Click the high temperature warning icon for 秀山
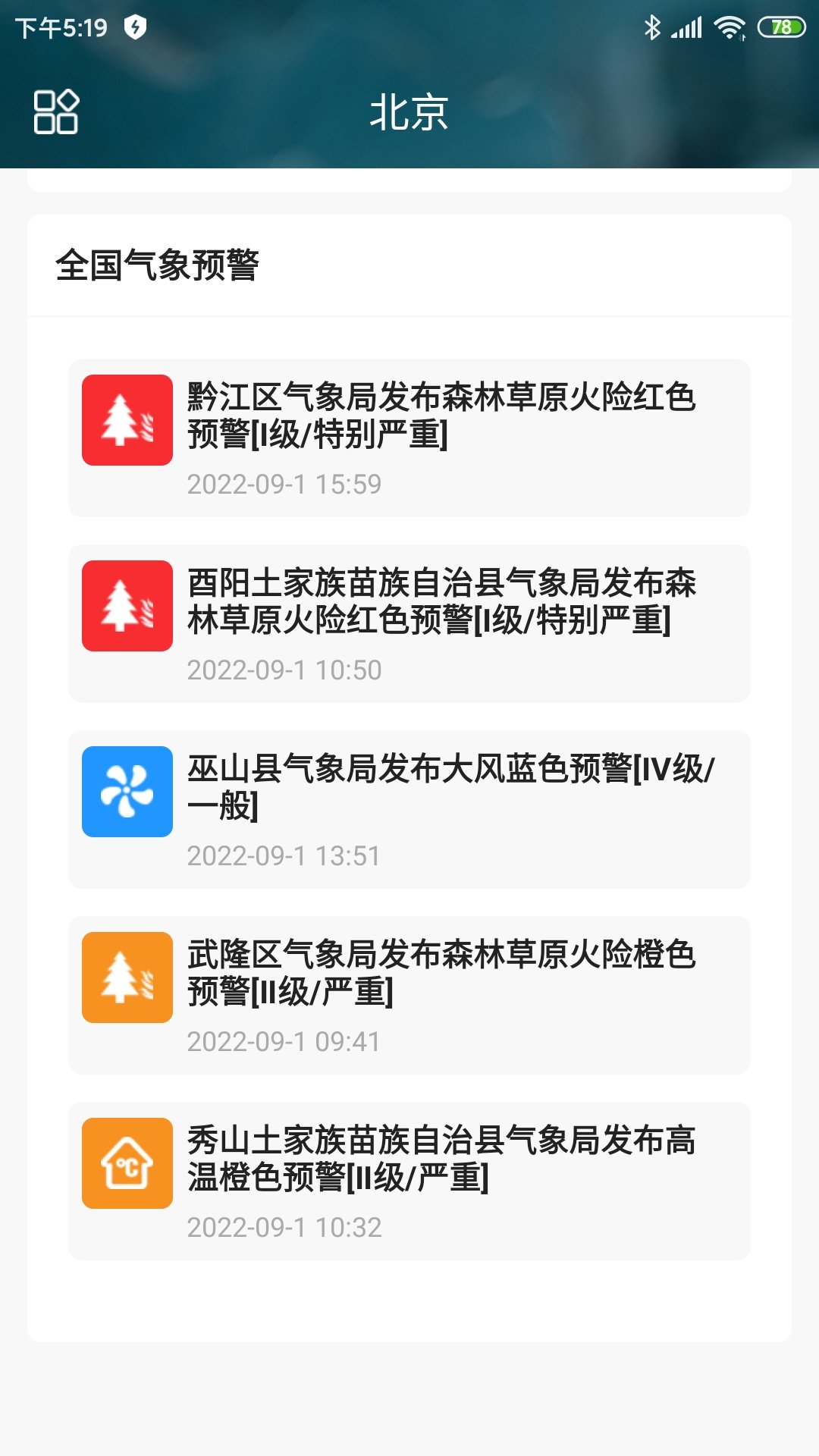This screenshot has height=1456, width=819. pos(127,1160)
